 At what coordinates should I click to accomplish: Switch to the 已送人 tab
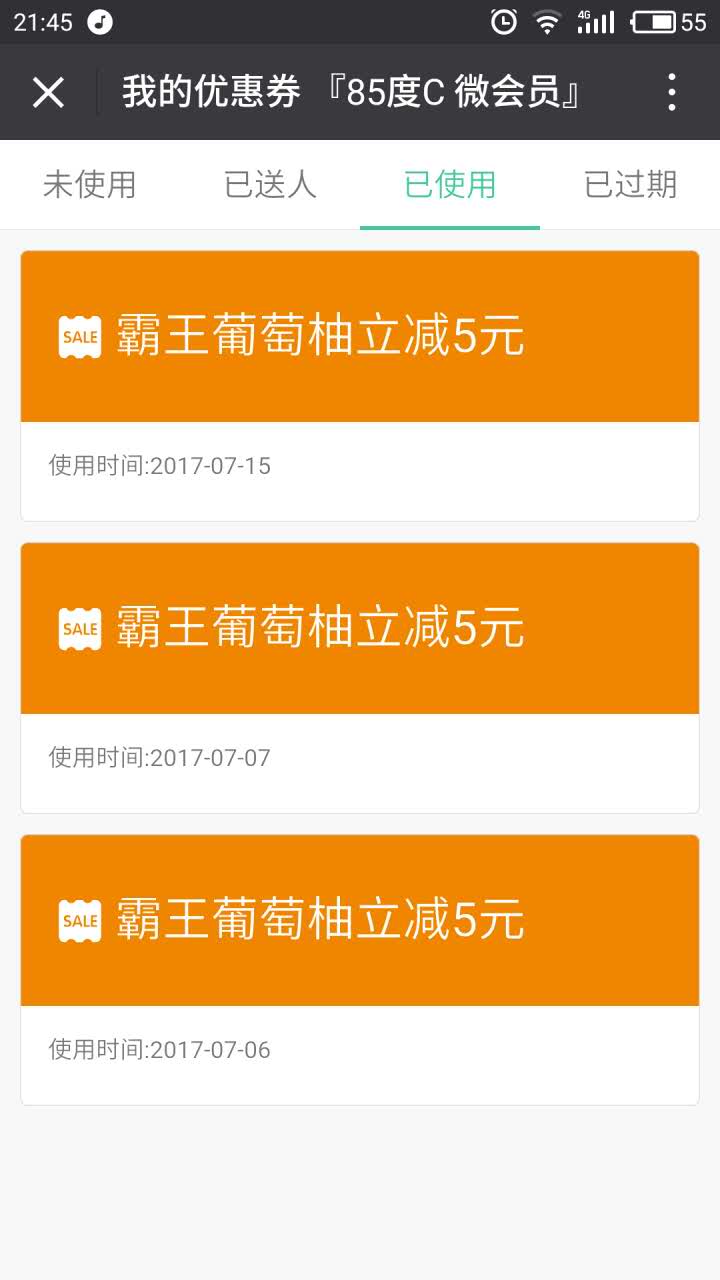pos(270,184)
